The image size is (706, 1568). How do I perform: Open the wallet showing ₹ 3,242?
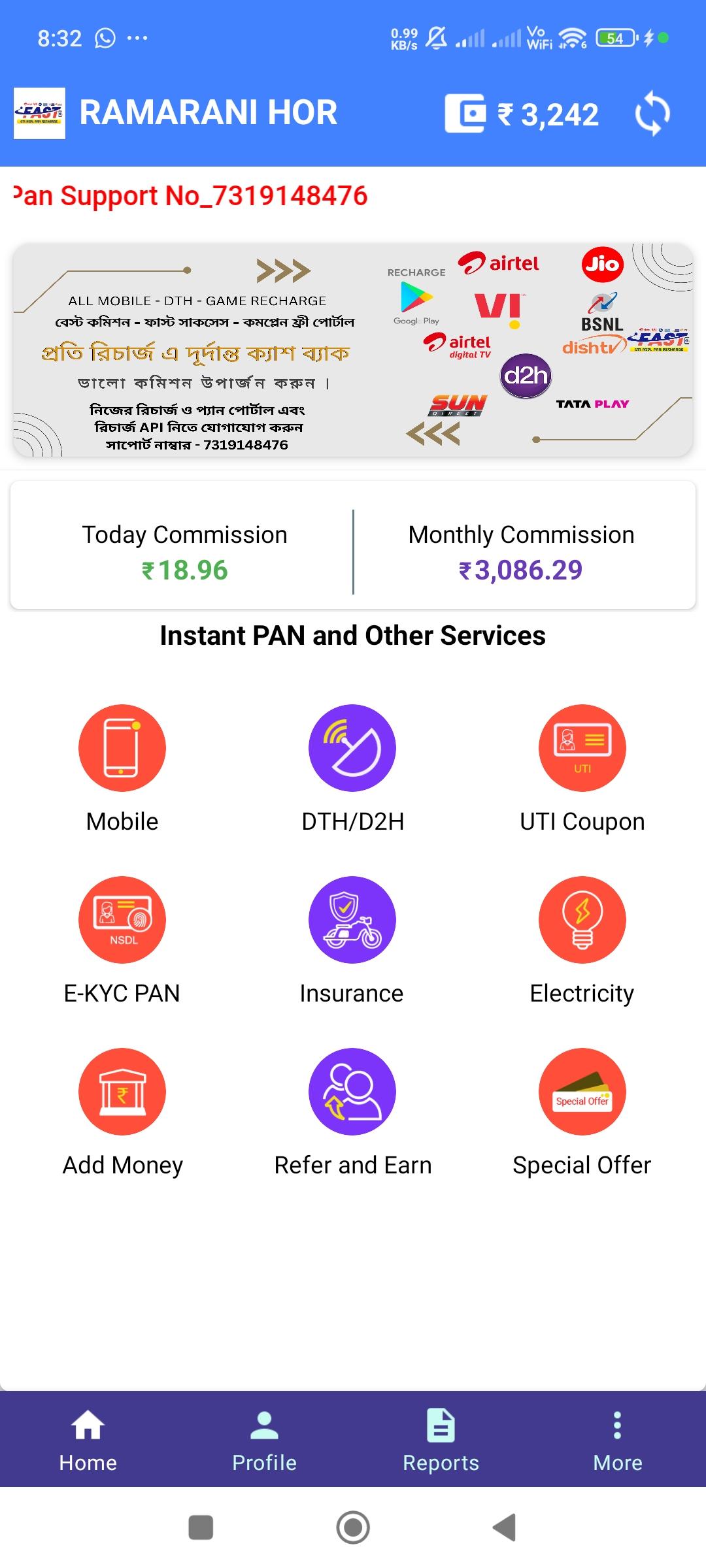click(x=522, y=114)
